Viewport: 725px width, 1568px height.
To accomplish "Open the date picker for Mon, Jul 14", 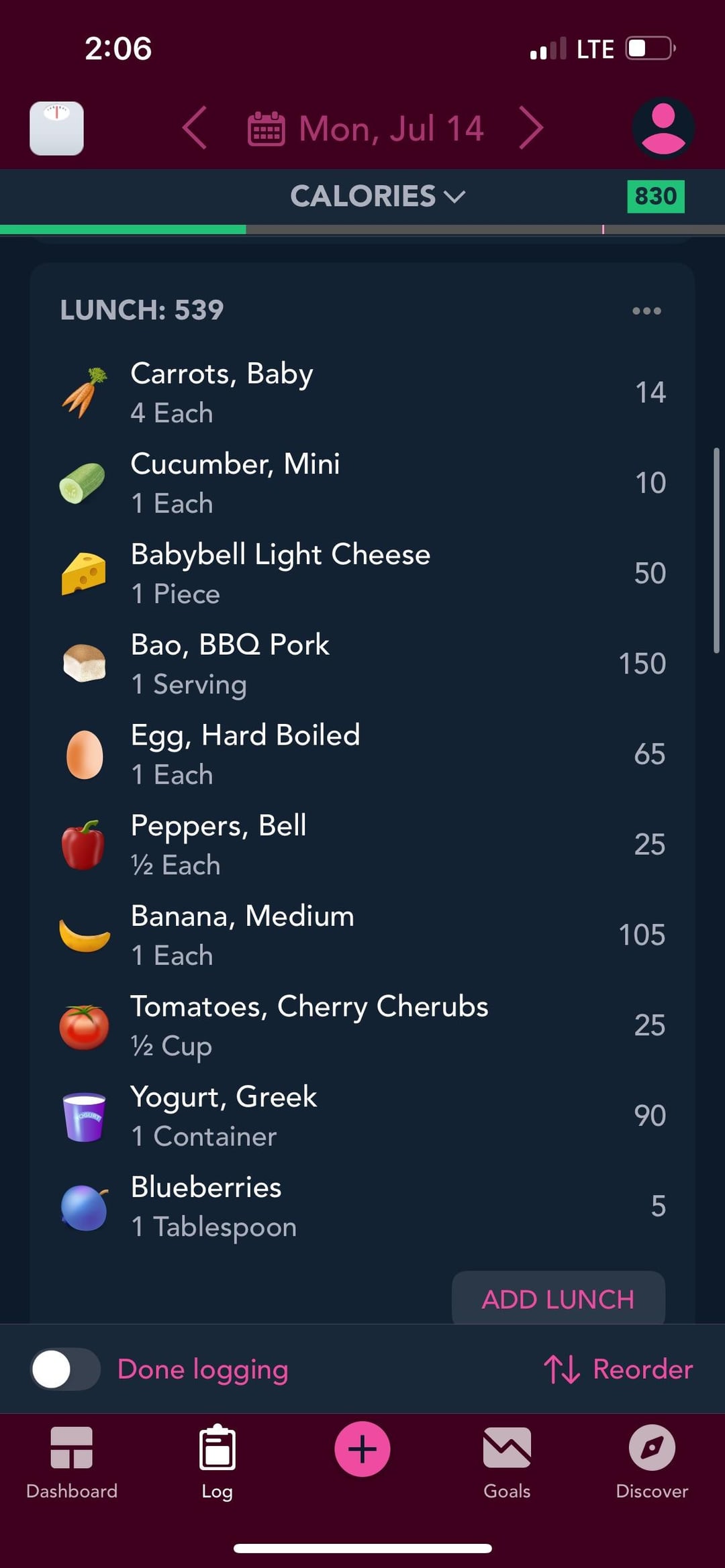I will [366, 128].
